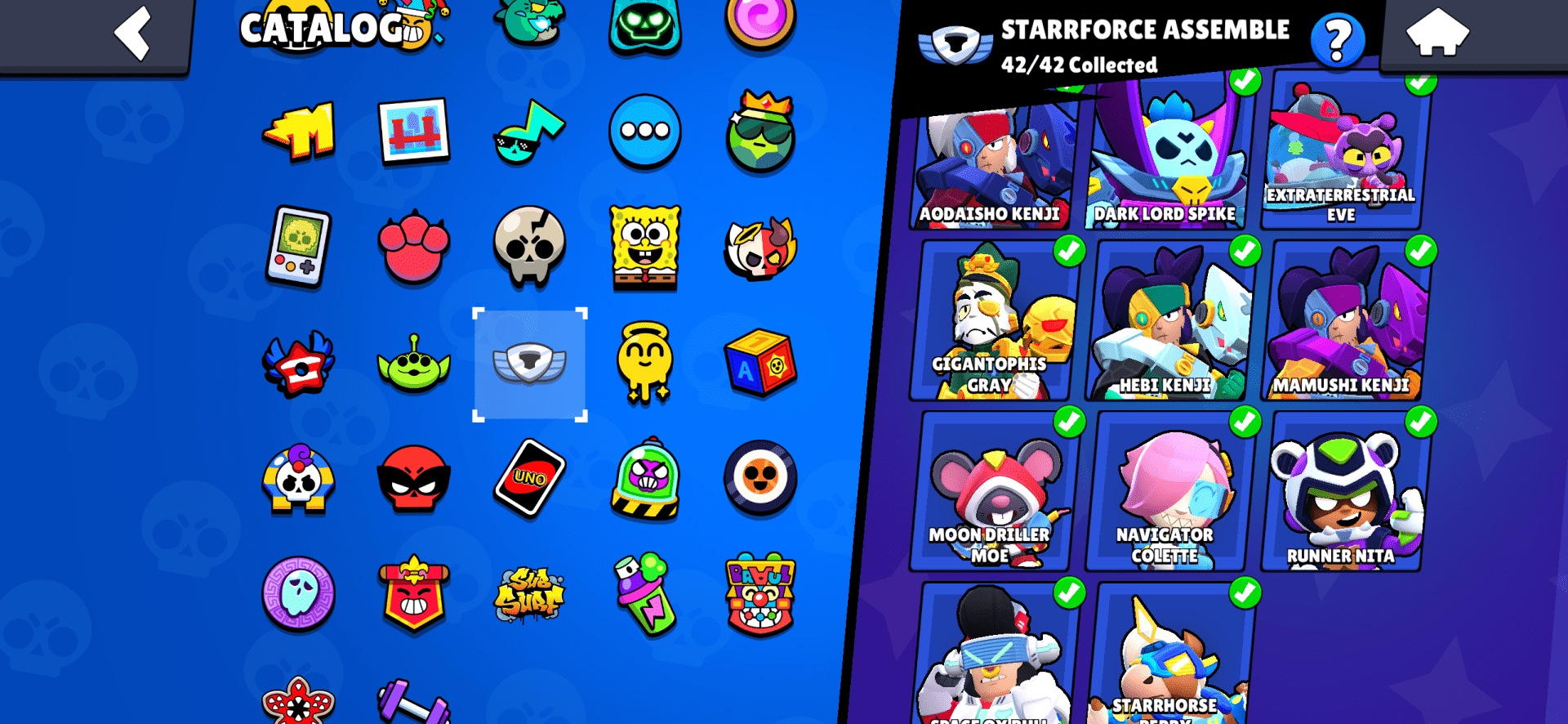Viewport: 1568px width, 724px height.
Task: Open the Starrforce Assemble help question mark
Action: [x=1337, y=39]
